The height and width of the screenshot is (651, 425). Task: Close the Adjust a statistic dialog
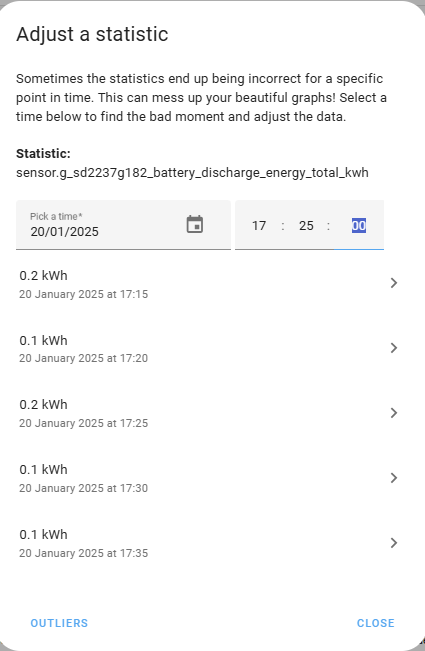376,623
